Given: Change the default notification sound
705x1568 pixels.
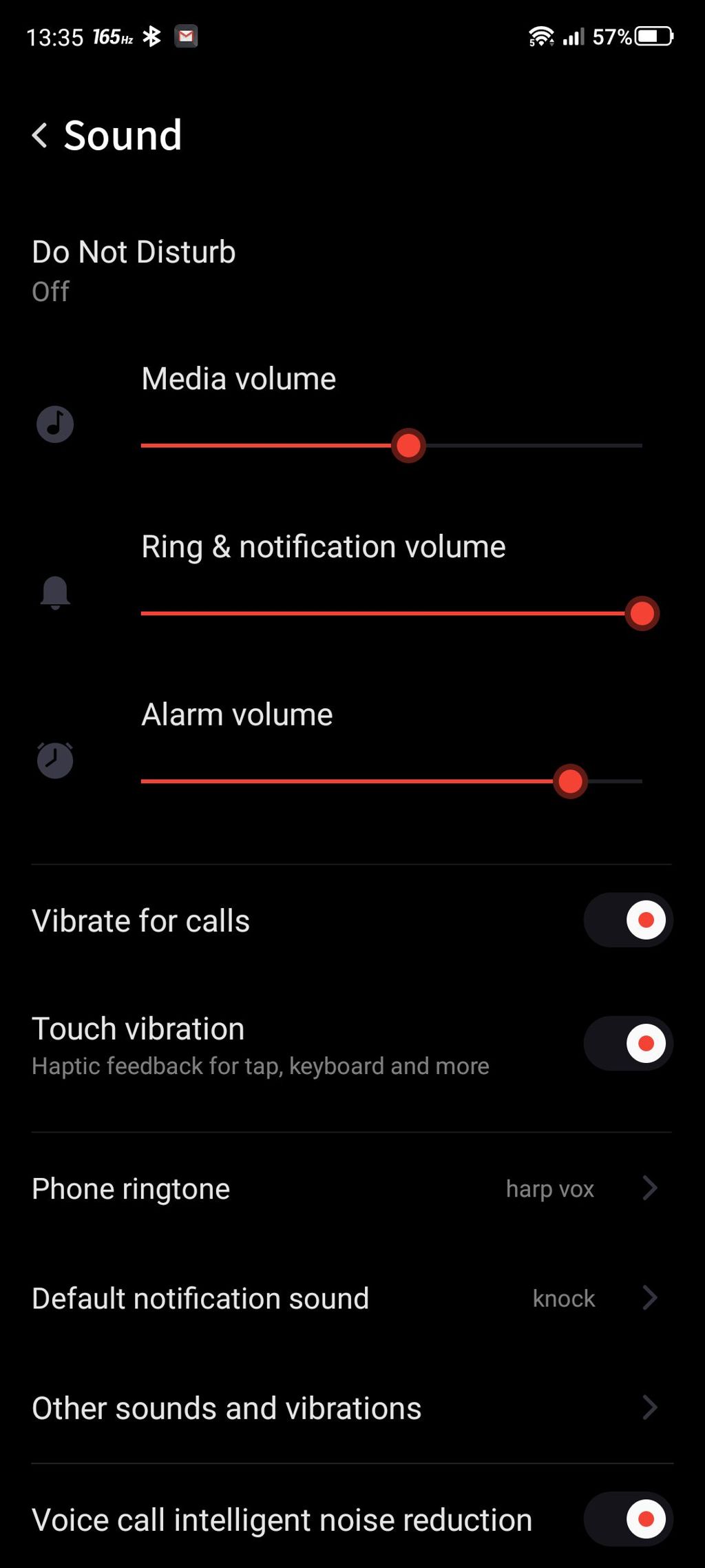Looking at the screenshot, I should (x=352, y=1298).
